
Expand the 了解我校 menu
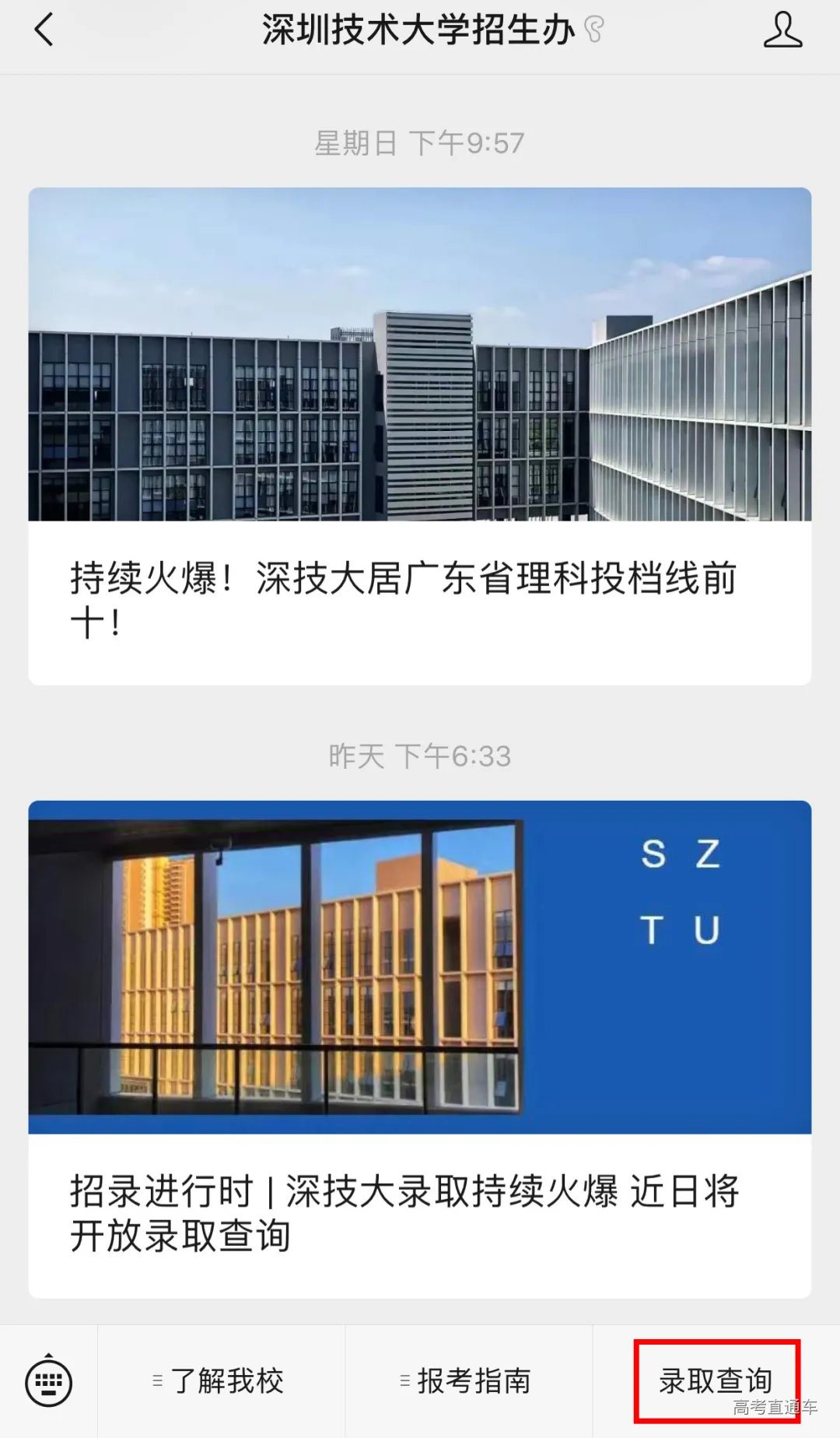click(x=221, y=1382)
